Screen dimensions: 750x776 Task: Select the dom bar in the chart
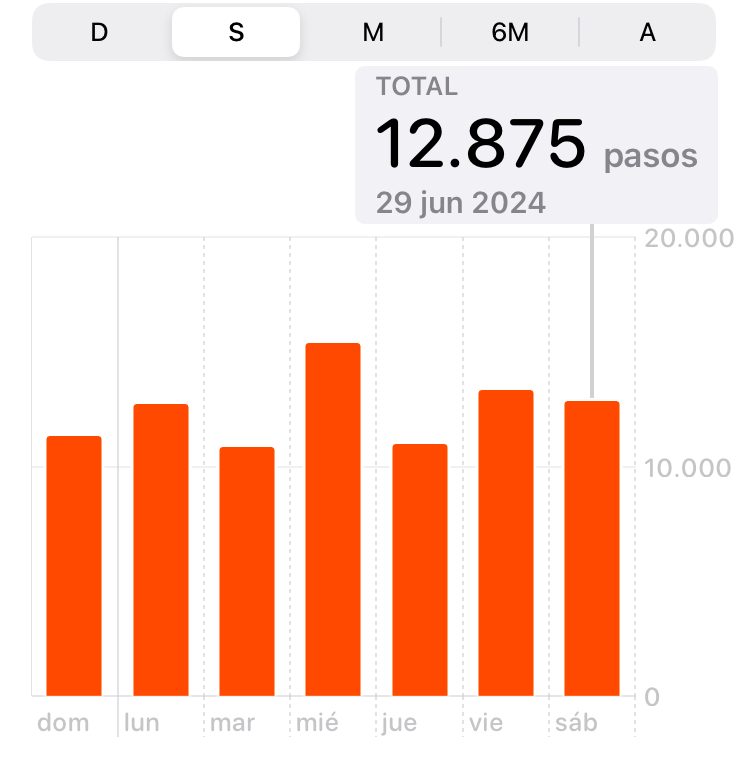pyautogui.click(x=74, y=566)
